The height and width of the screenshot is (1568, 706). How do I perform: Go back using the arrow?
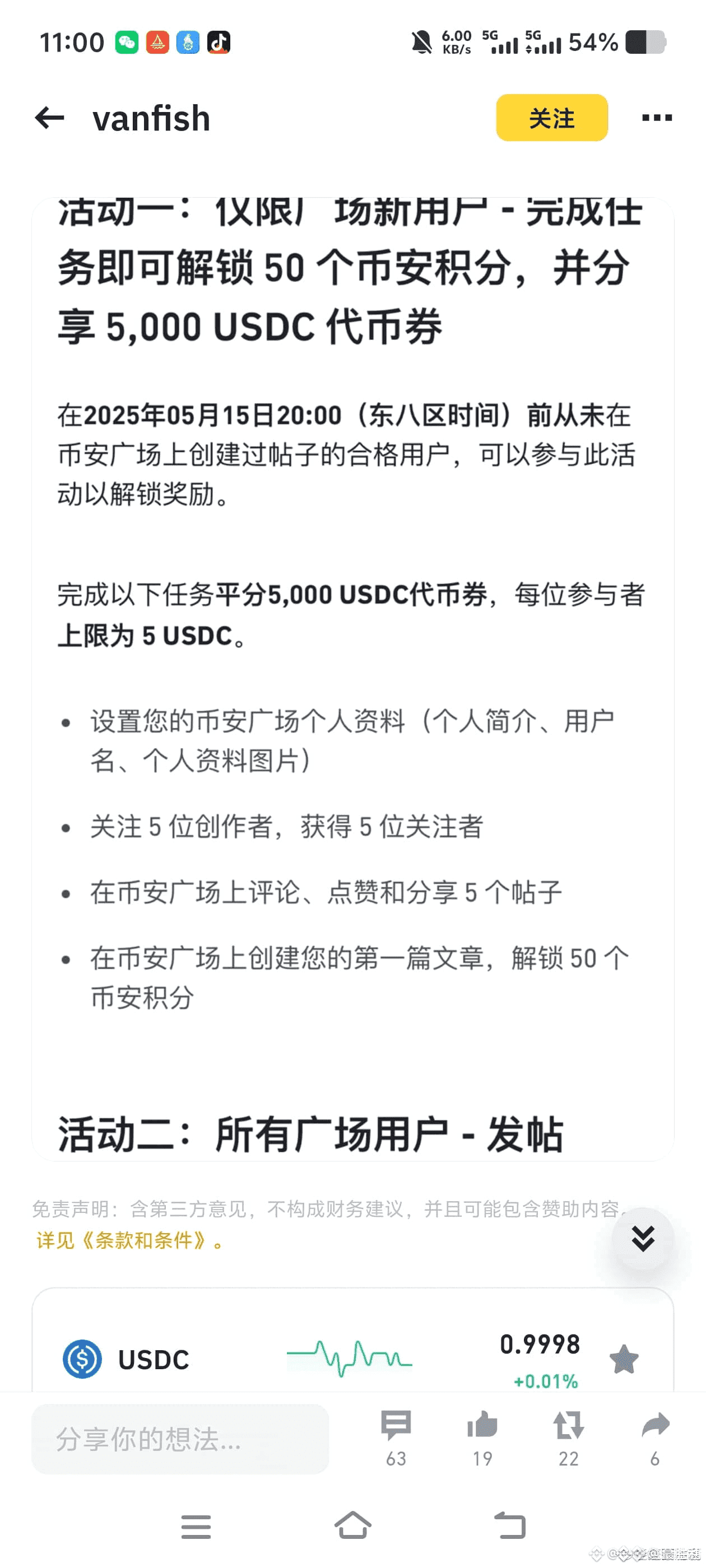click(x=49, y=118)
